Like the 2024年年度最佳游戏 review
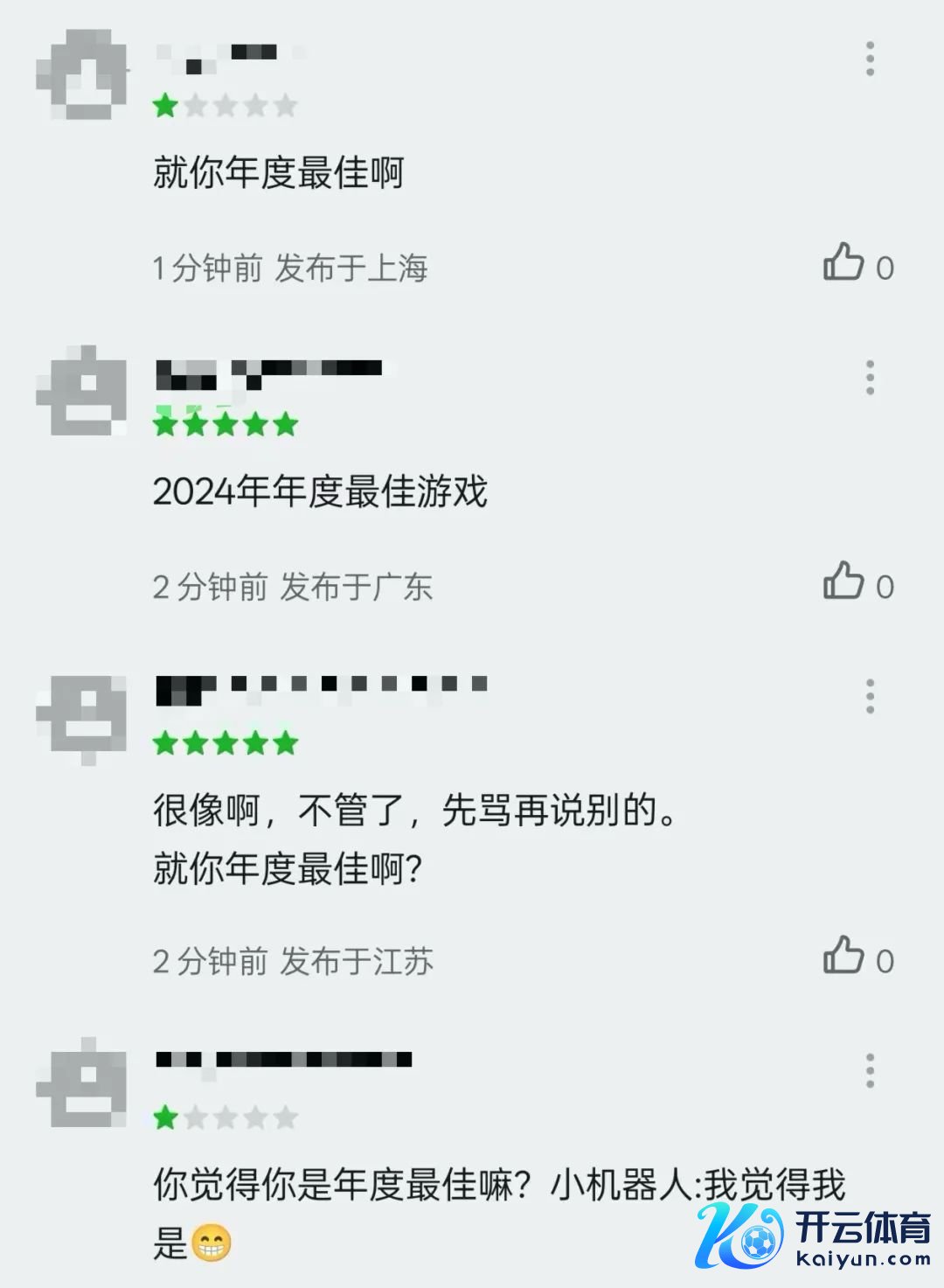 (x=843, y=581)
